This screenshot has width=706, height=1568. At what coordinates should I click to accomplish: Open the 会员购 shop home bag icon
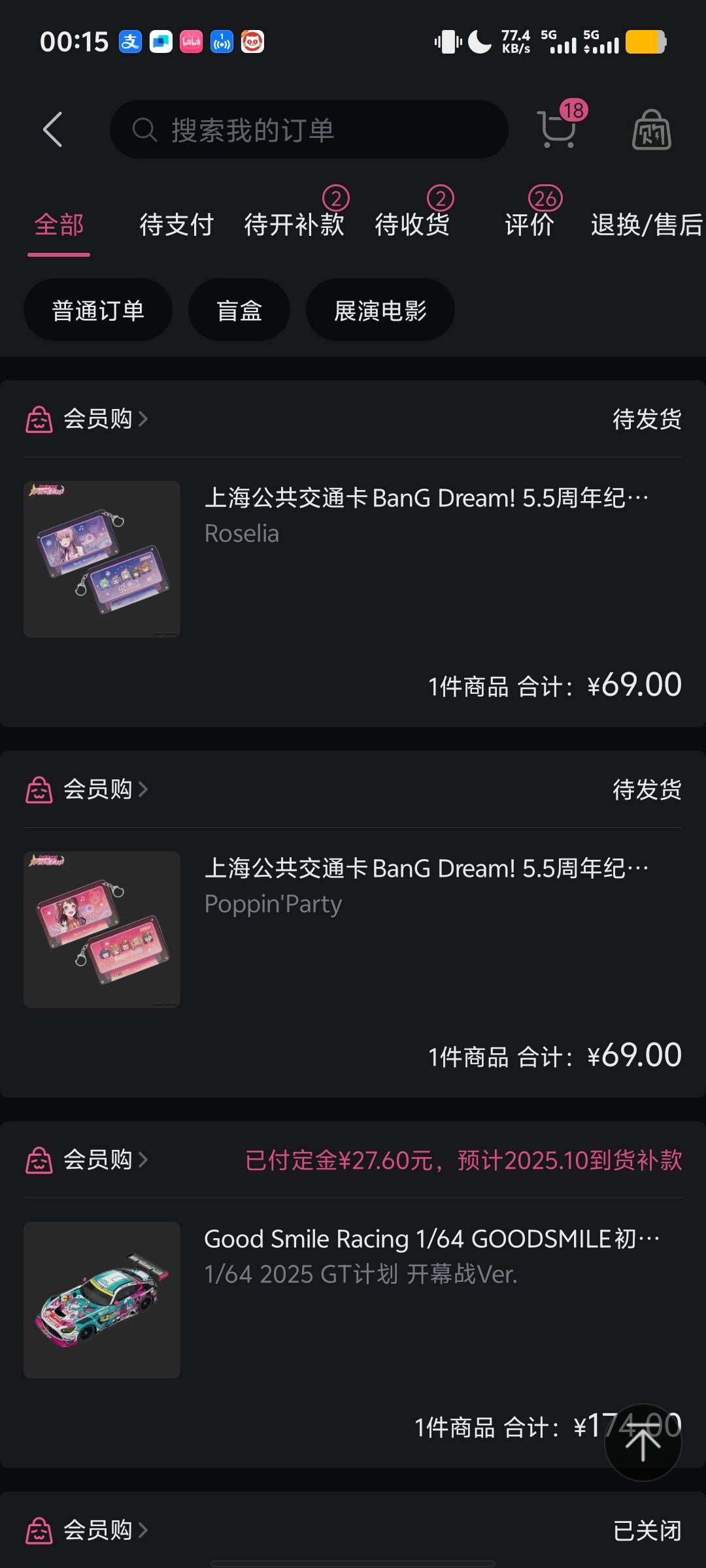651,129
